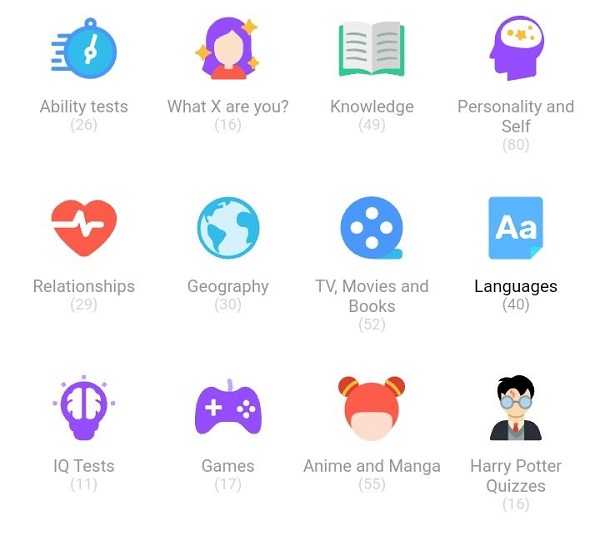
Task: Open Personality and Self quizzes
Action: 516,50
